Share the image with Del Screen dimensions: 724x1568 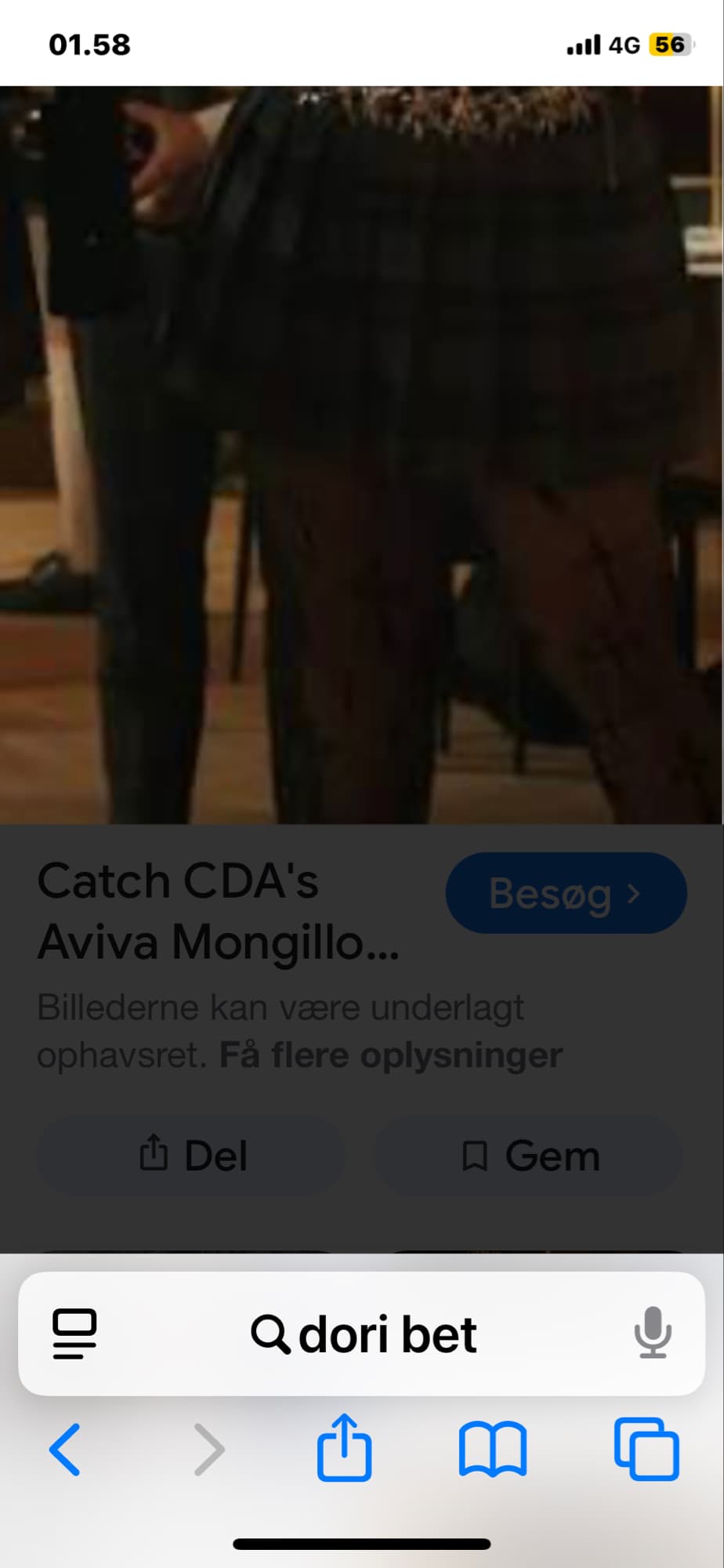[x=192, y=1156]
